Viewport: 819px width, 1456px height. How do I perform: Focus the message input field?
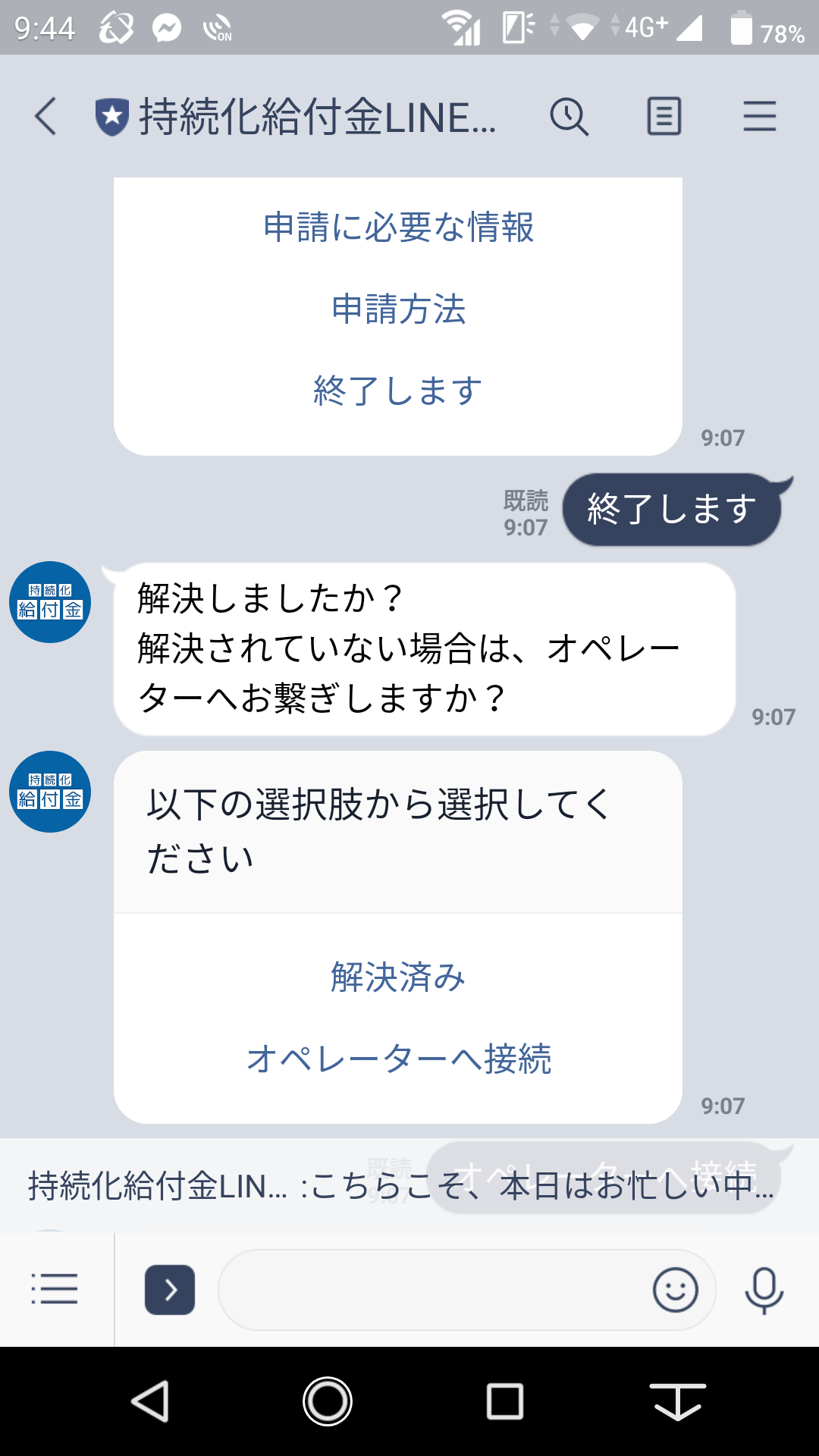[432, 1289]
